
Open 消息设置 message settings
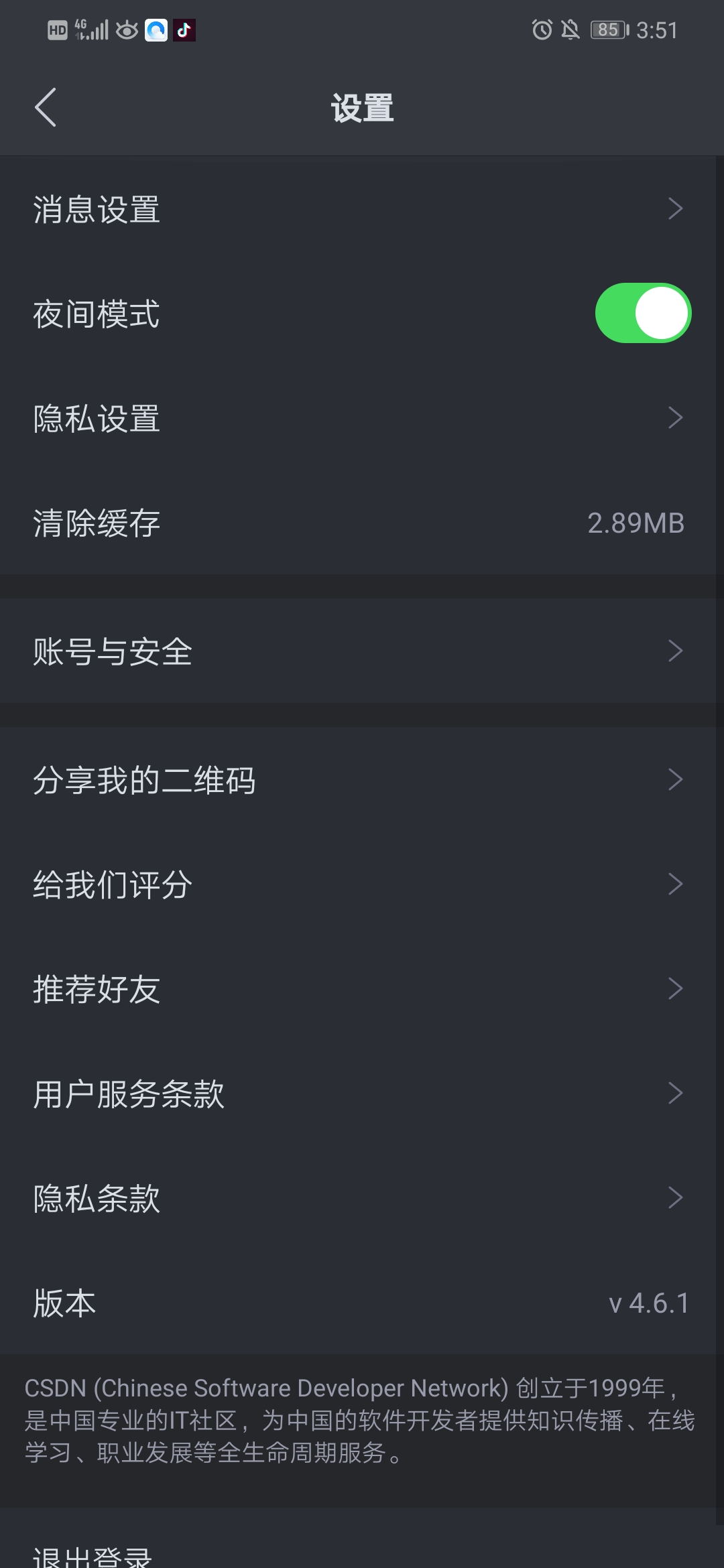tap(362, 209)
